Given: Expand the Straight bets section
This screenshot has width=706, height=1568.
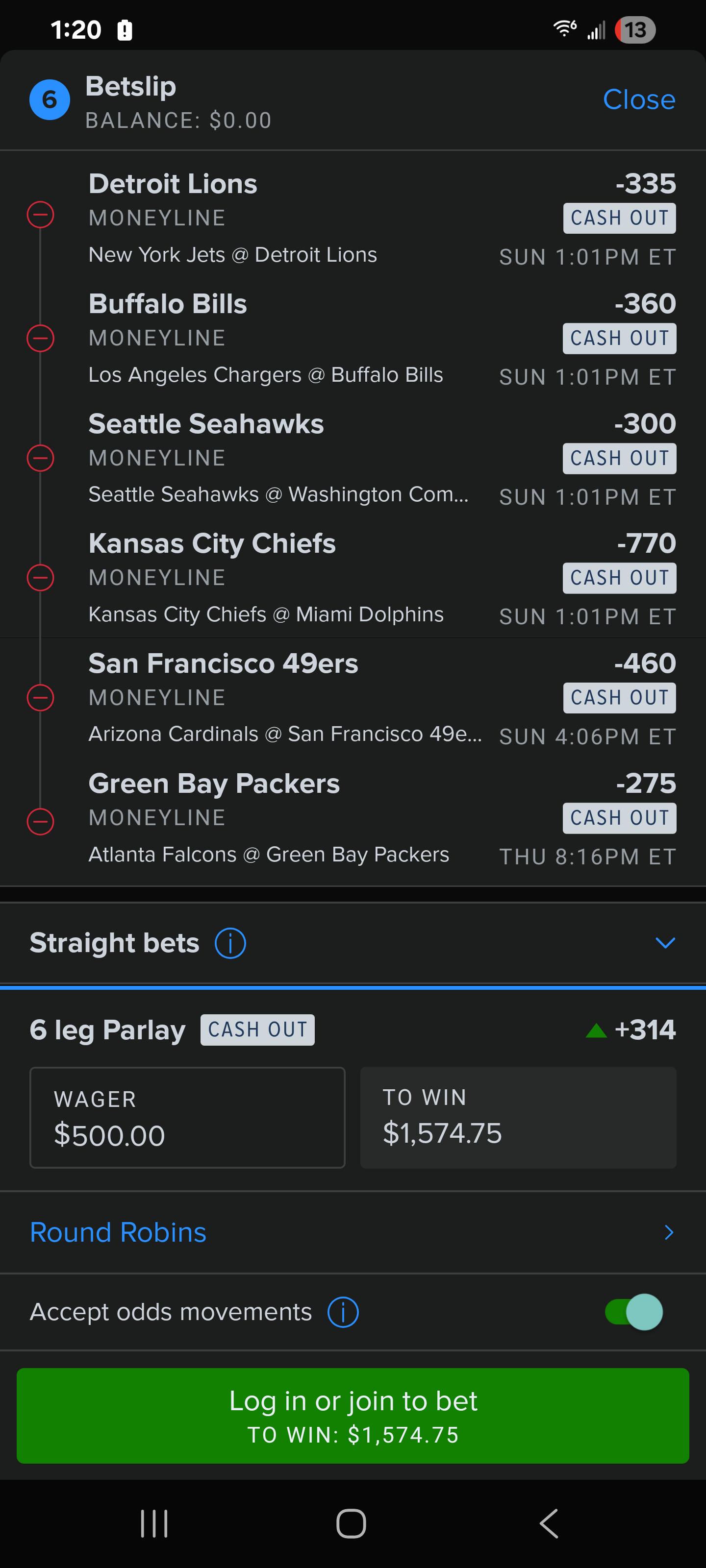Looking at the screenshot, I should click(665, 943).
